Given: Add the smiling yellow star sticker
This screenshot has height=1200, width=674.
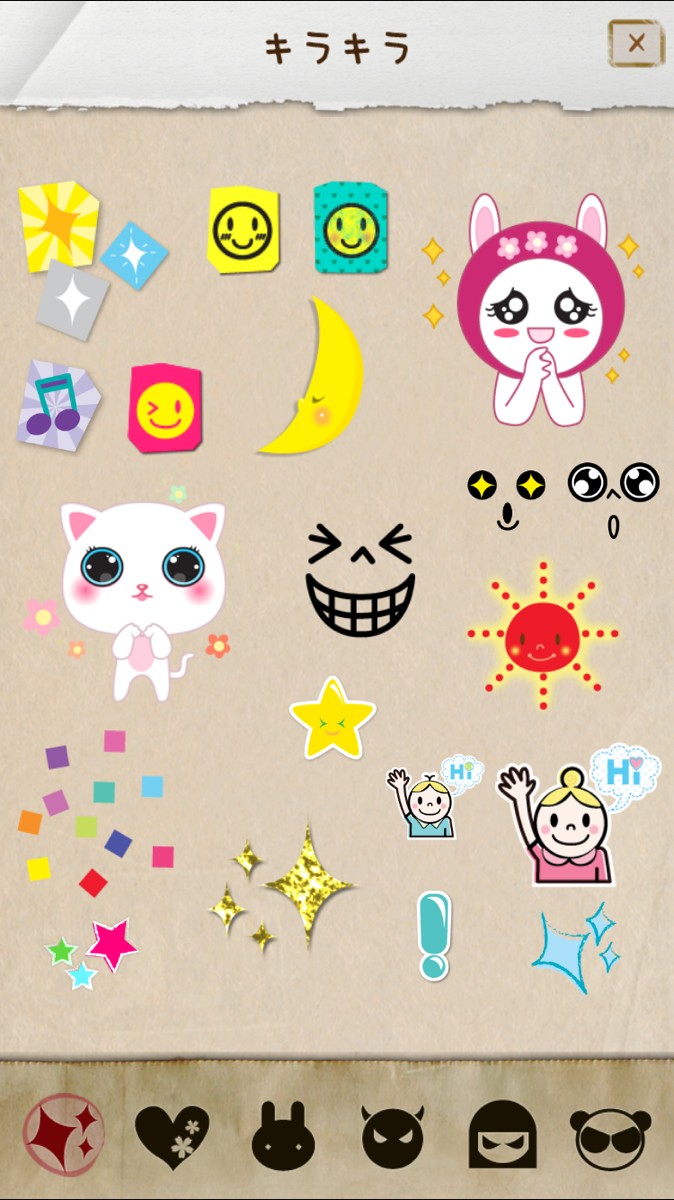Looking at the screenshot, I should tap(332, 717).
